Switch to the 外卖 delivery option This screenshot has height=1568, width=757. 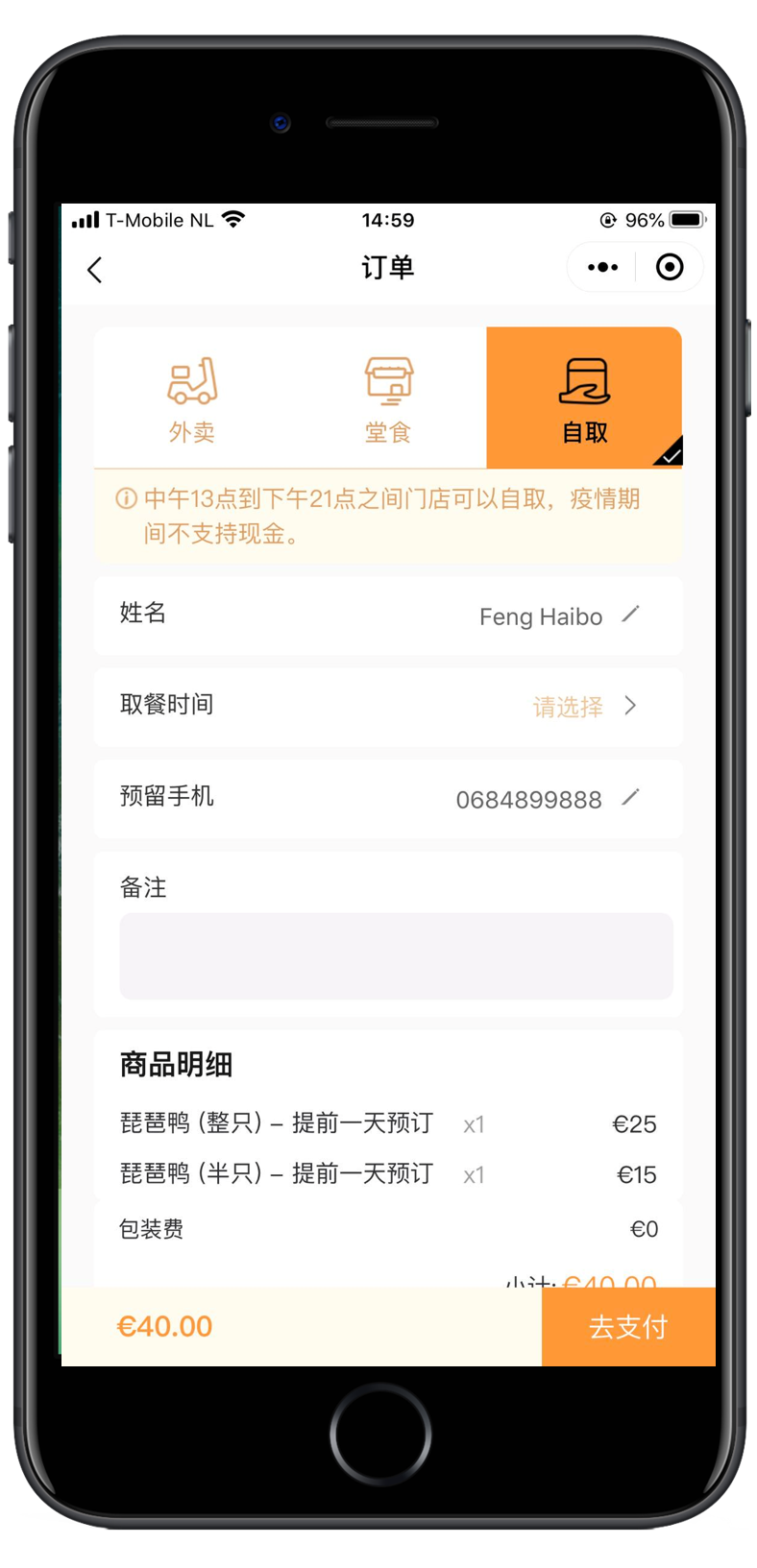pos(192,399)
